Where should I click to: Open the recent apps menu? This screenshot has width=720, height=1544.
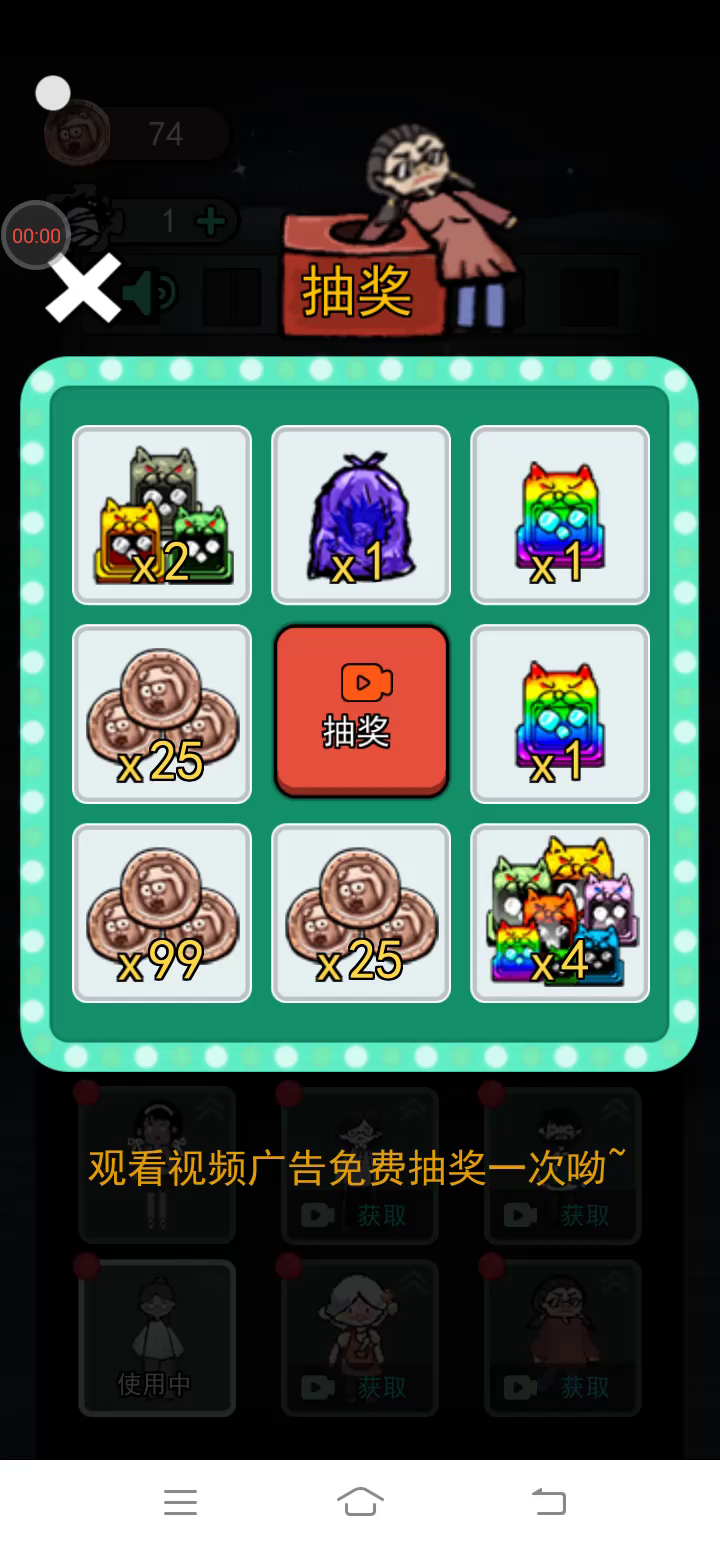(x=180, y=1501)
